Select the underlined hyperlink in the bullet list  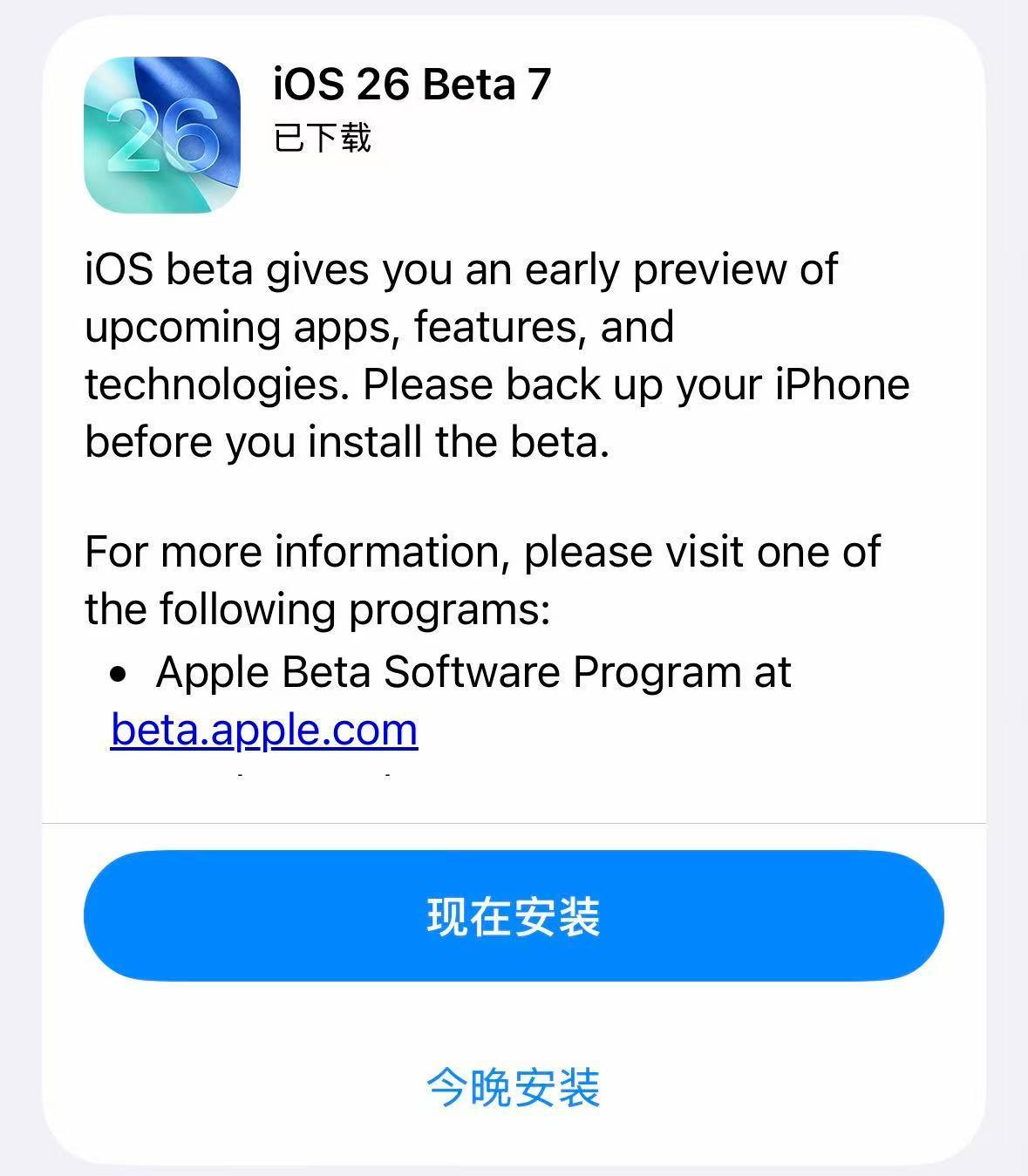click(263, 731)
